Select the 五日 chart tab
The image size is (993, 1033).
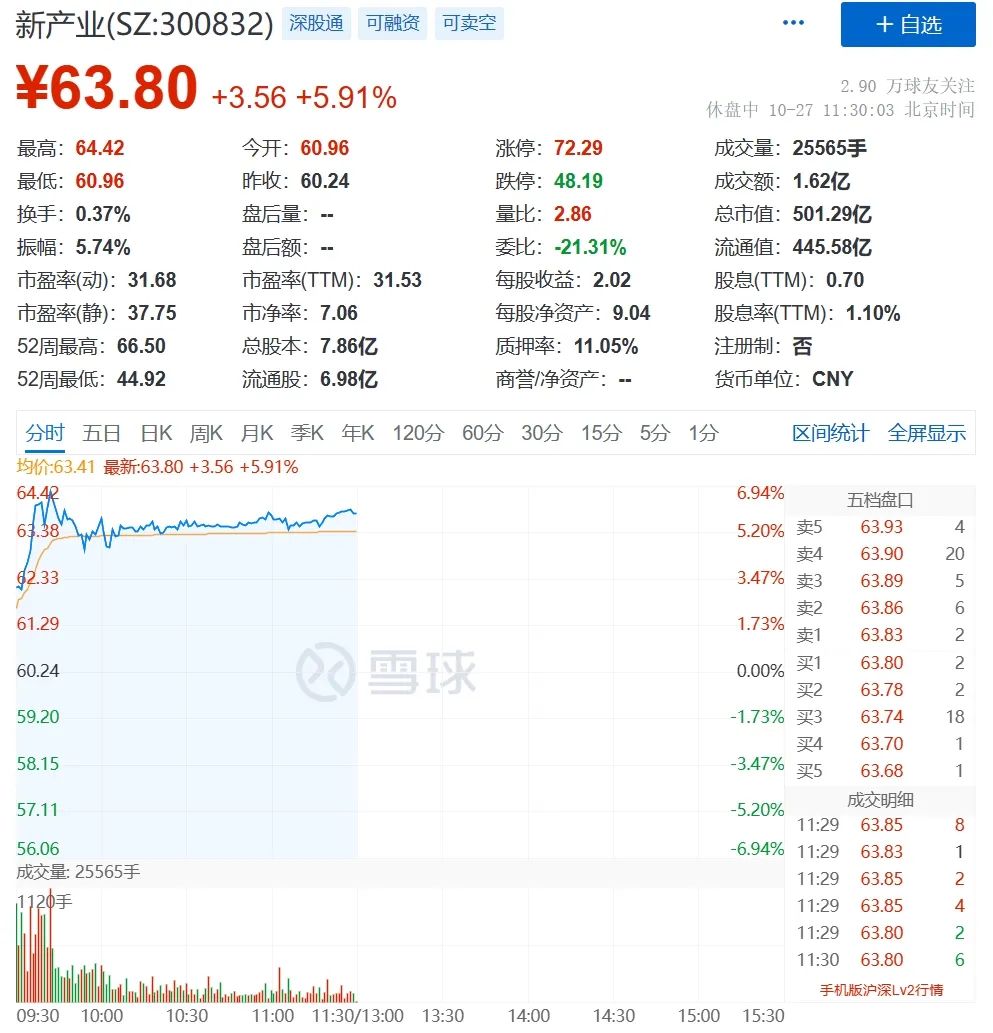pyautogui.click(x=102, y=433)
